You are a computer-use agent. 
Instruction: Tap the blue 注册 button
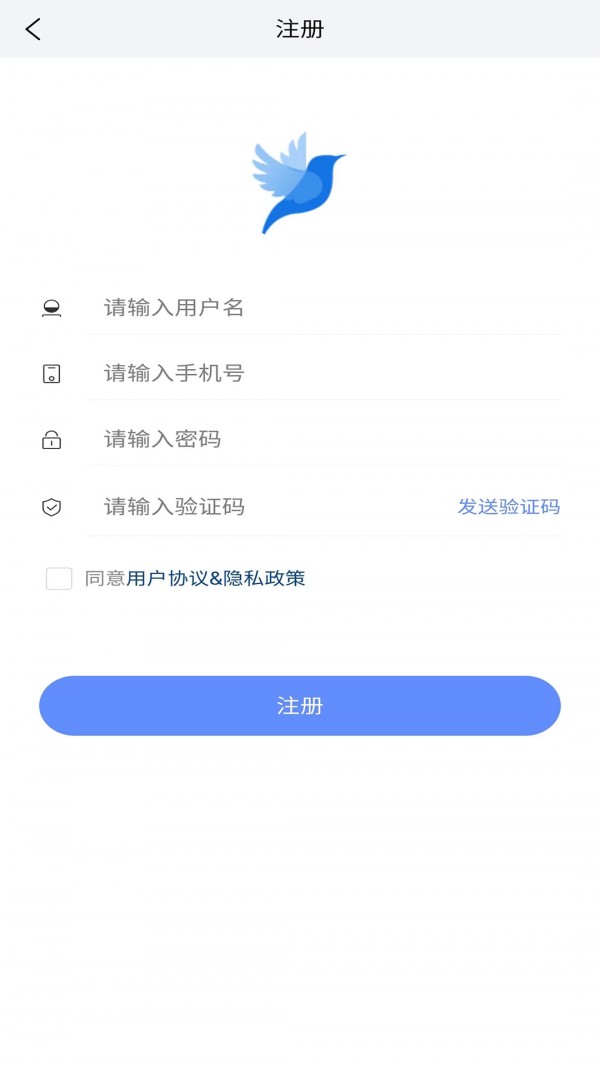pos(300,706)
